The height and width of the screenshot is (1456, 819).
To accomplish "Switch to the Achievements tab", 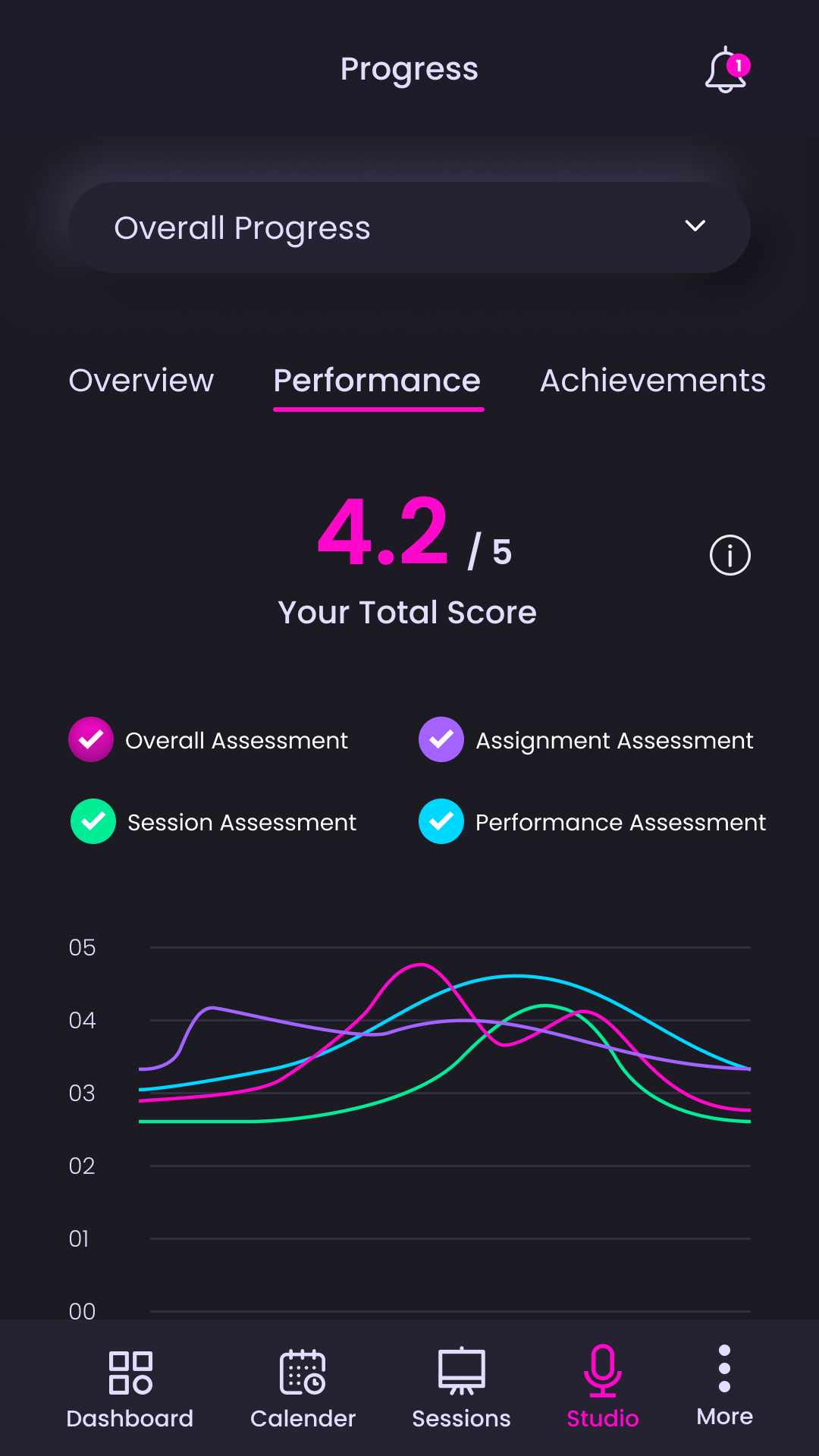I will coord(652,381).
